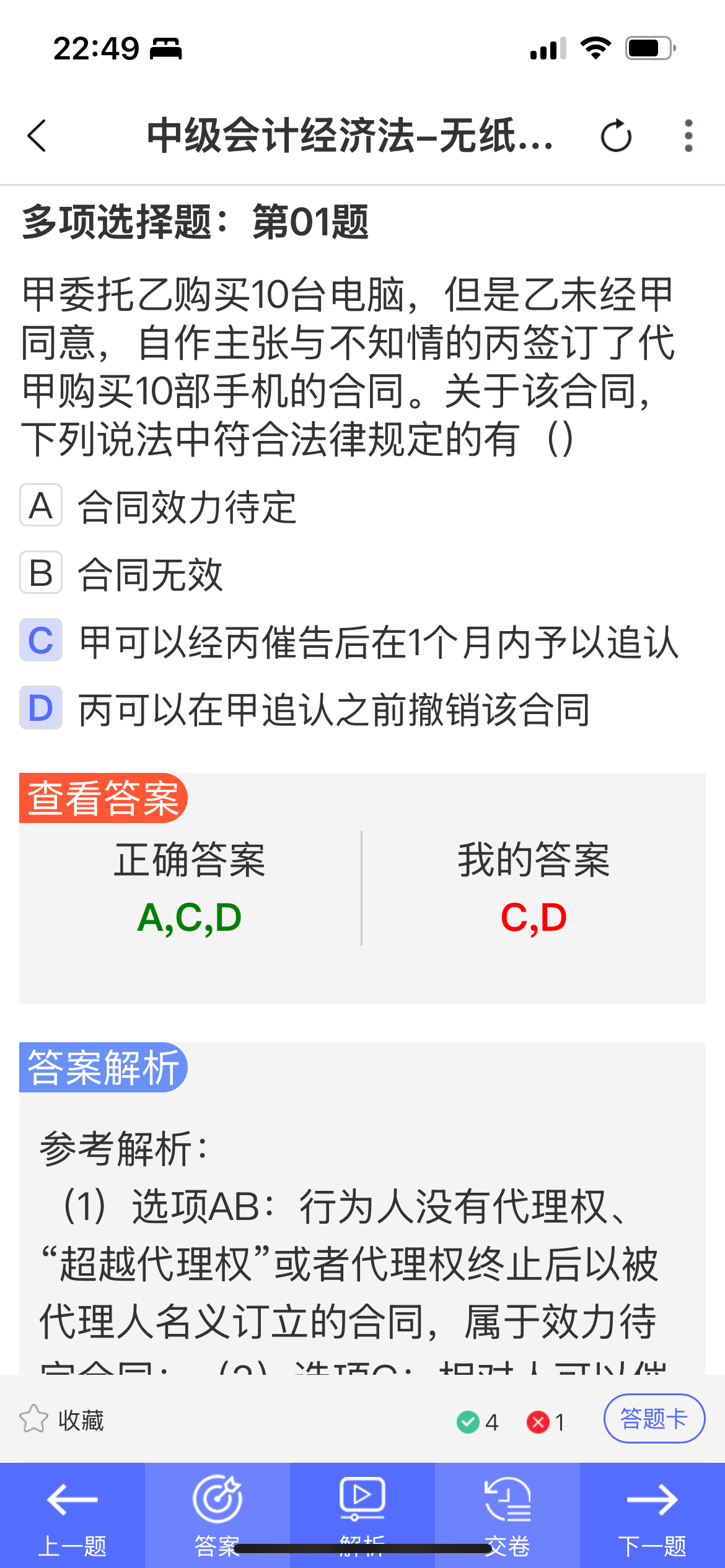Submit the paper with 交卷
The width and height of the screenshot is (725, 1568).
click(507, 1515)
